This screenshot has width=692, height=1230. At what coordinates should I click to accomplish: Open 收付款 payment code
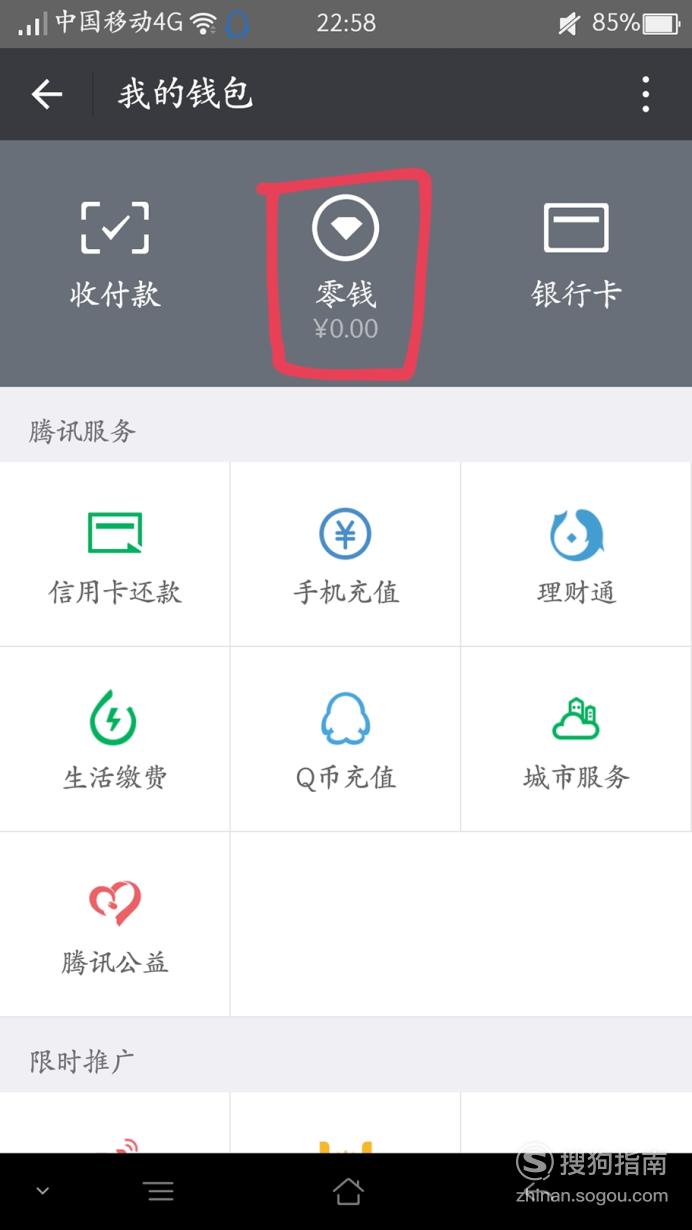[115, 255]
